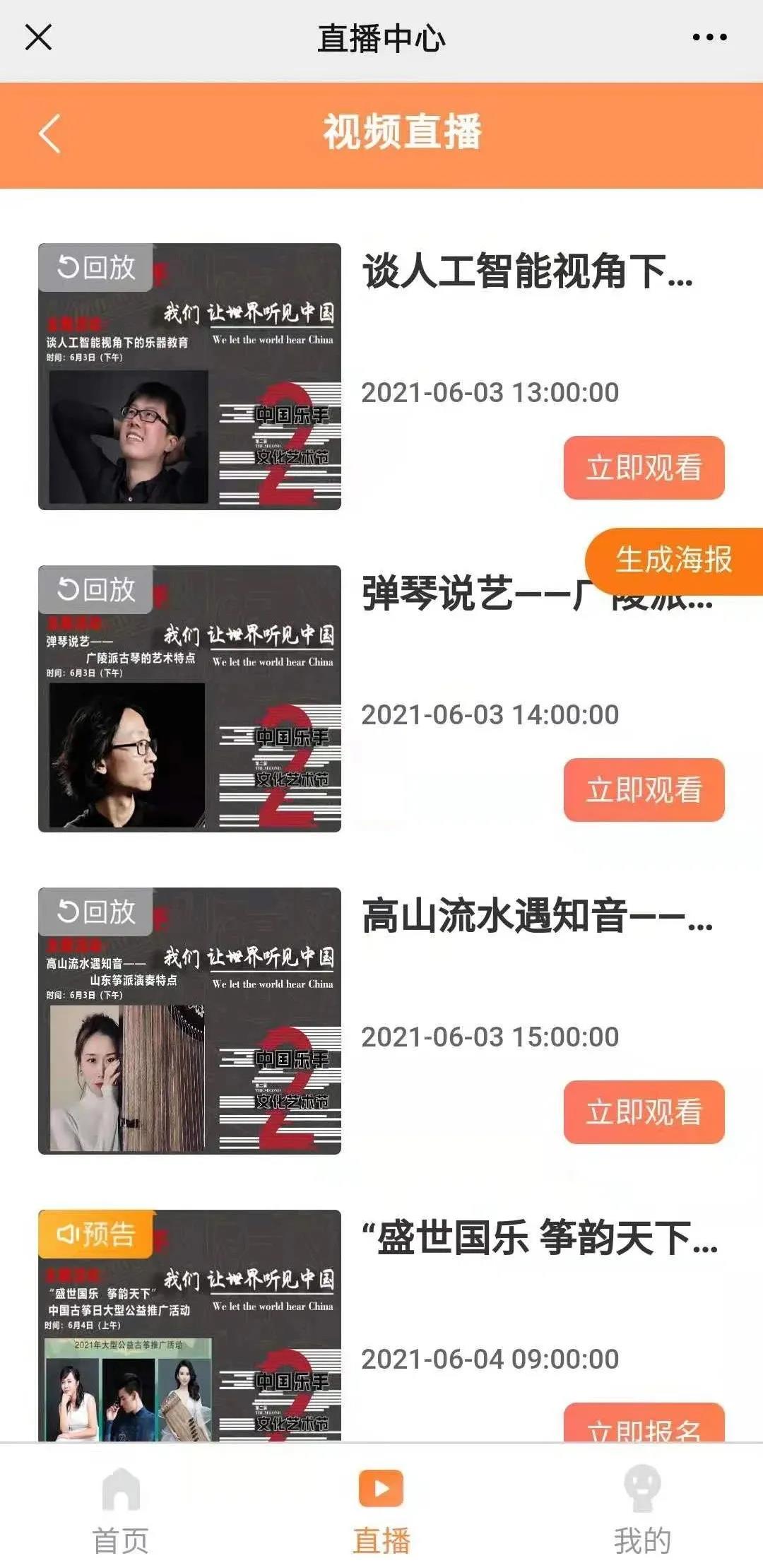Tap 立即观看 for 高山流水遇知音 replay
763x1568 pixels.
[x=644, y=1112]
